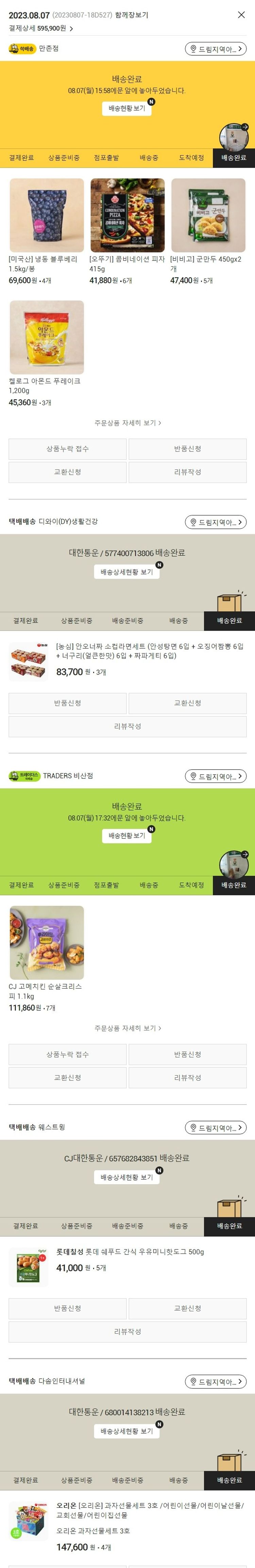Close the order detail page
255x1568 pixels.
point(241,15)
